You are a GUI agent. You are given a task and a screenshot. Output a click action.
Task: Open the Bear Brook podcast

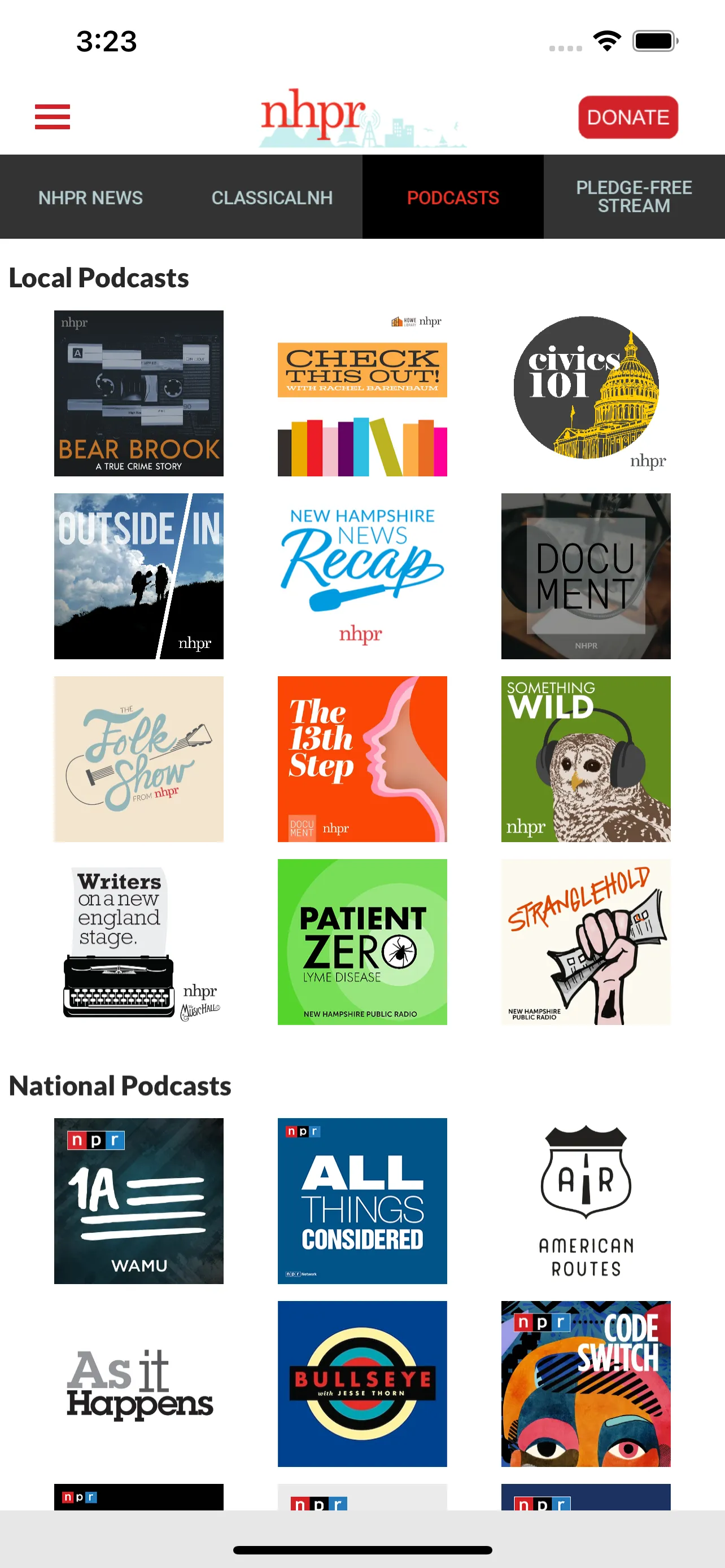pos(139,393)
